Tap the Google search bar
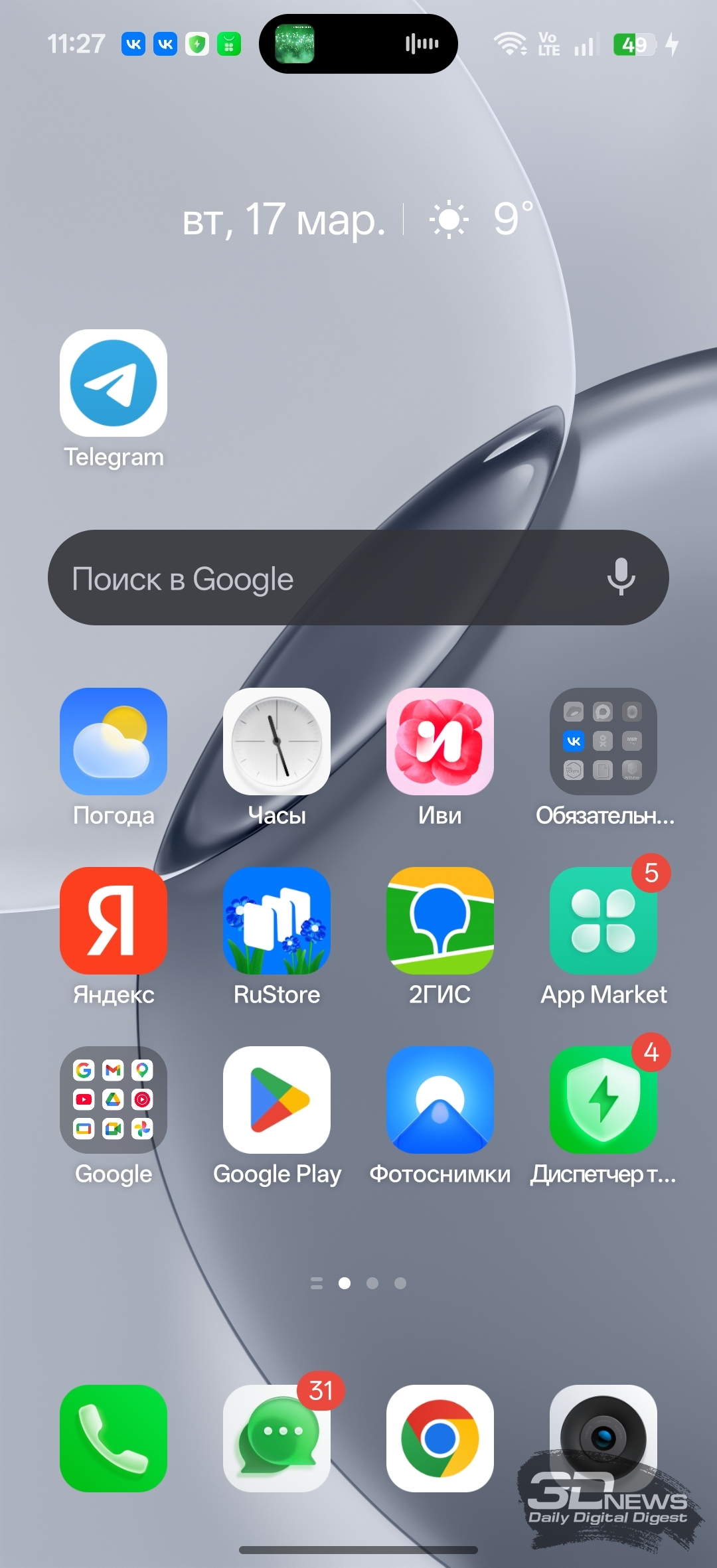Viewport: 717px width, 1568px height. tap(319, 578)
